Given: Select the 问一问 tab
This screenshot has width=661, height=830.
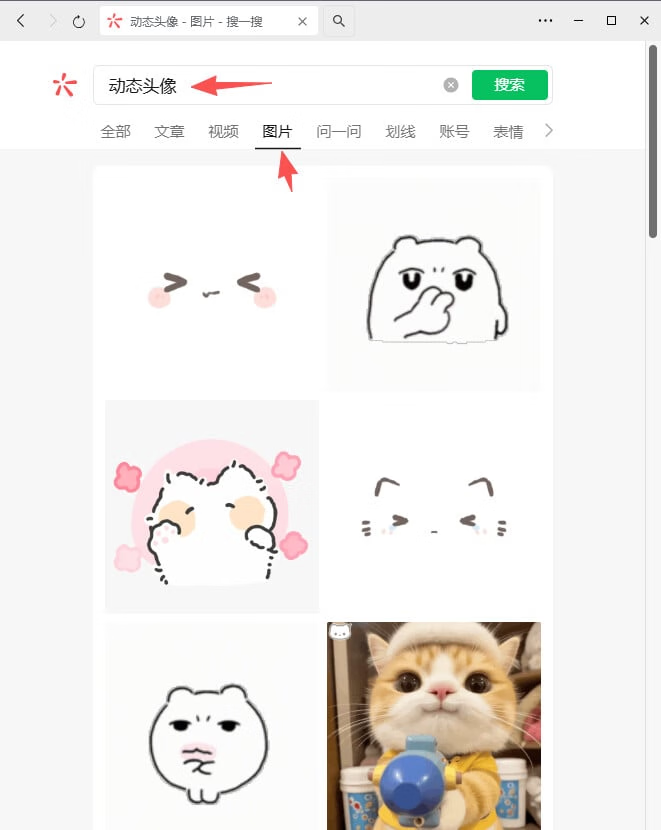Looking at the screenshot, I should (338, 131).
